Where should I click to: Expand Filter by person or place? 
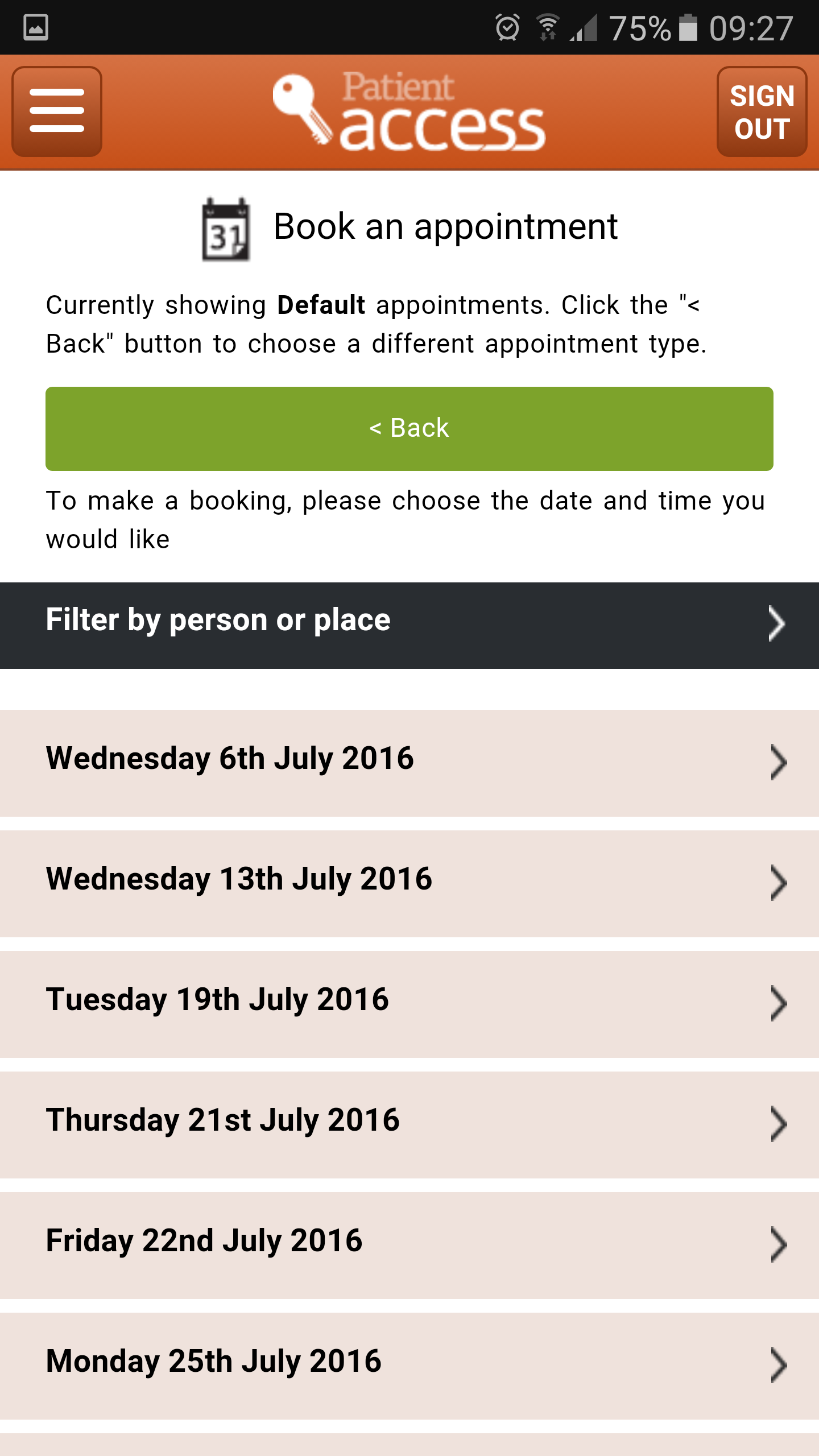(x=409, y=624)
